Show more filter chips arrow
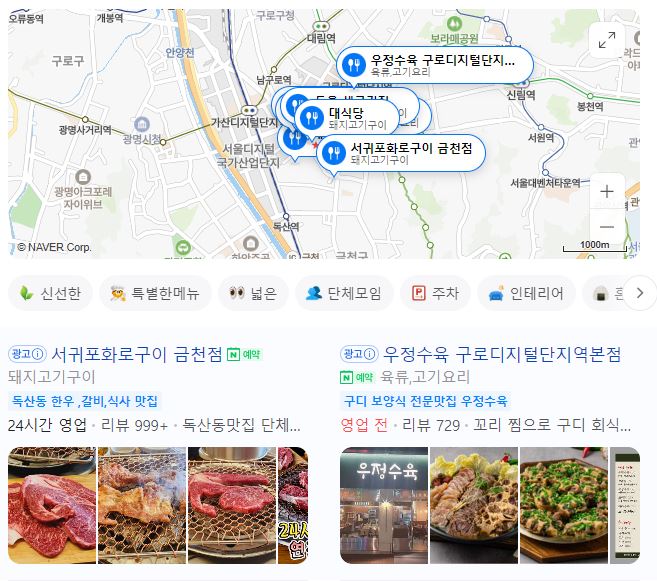This screenshot has width=657, height=581. coord(635,293)
